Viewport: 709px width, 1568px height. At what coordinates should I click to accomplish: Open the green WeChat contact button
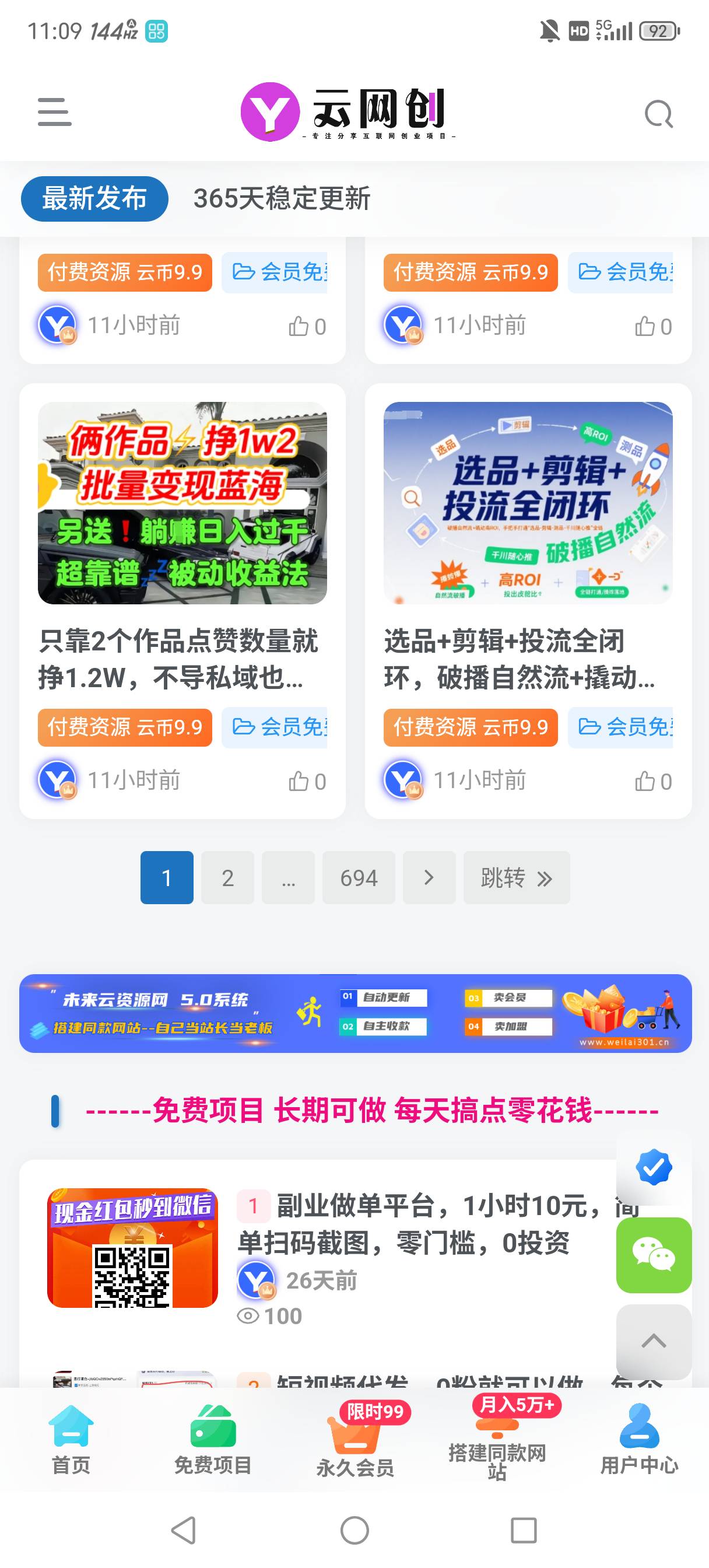[654, 1255]
